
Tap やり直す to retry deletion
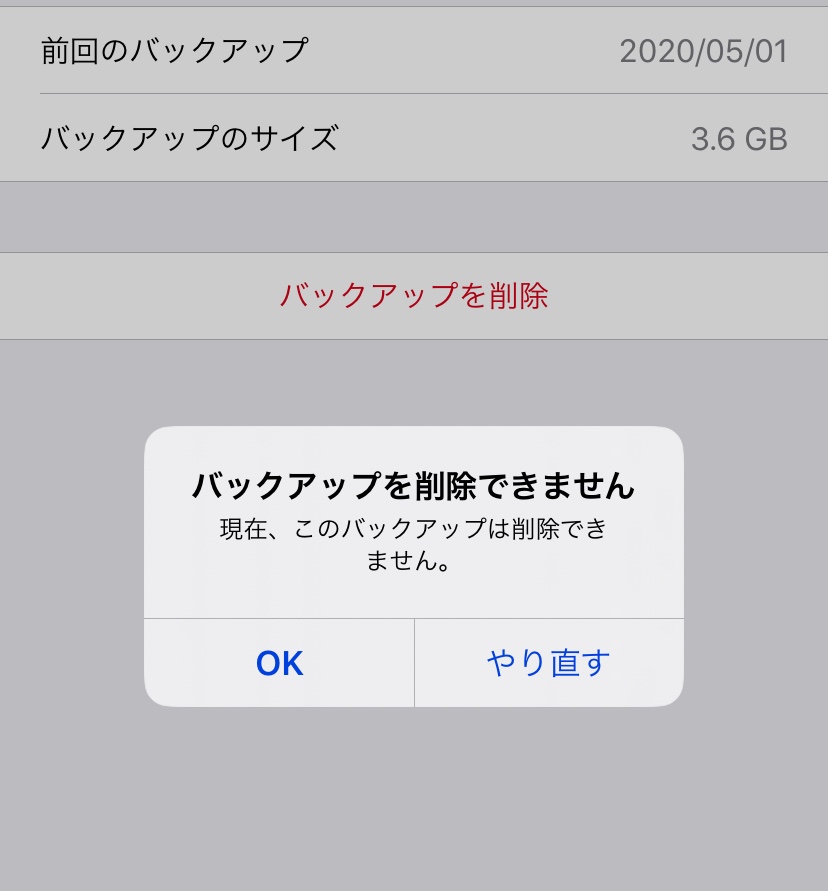pyautogui.click(x=548, y=663)
